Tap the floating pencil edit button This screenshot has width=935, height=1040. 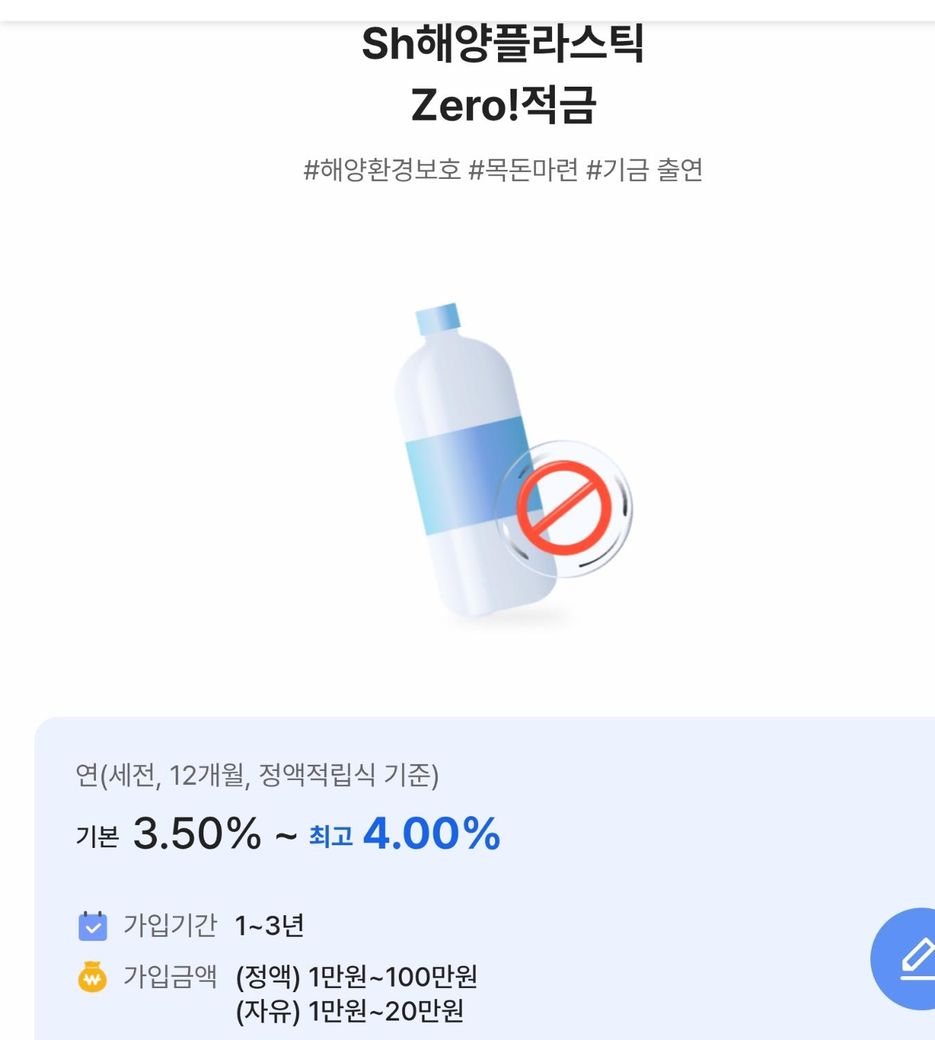point(910,958)
